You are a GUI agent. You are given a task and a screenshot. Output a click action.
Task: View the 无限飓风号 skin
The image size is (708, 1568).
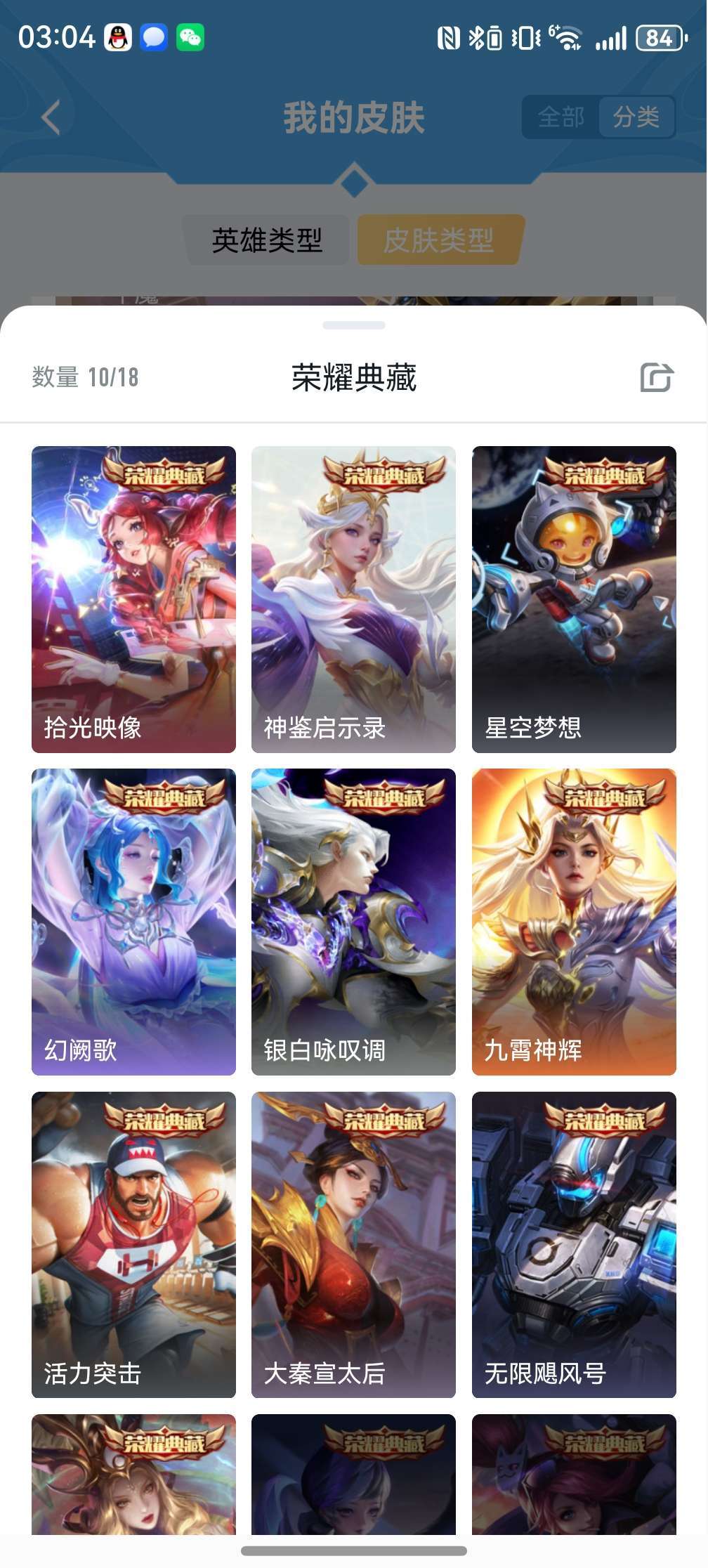point(574,1245)
